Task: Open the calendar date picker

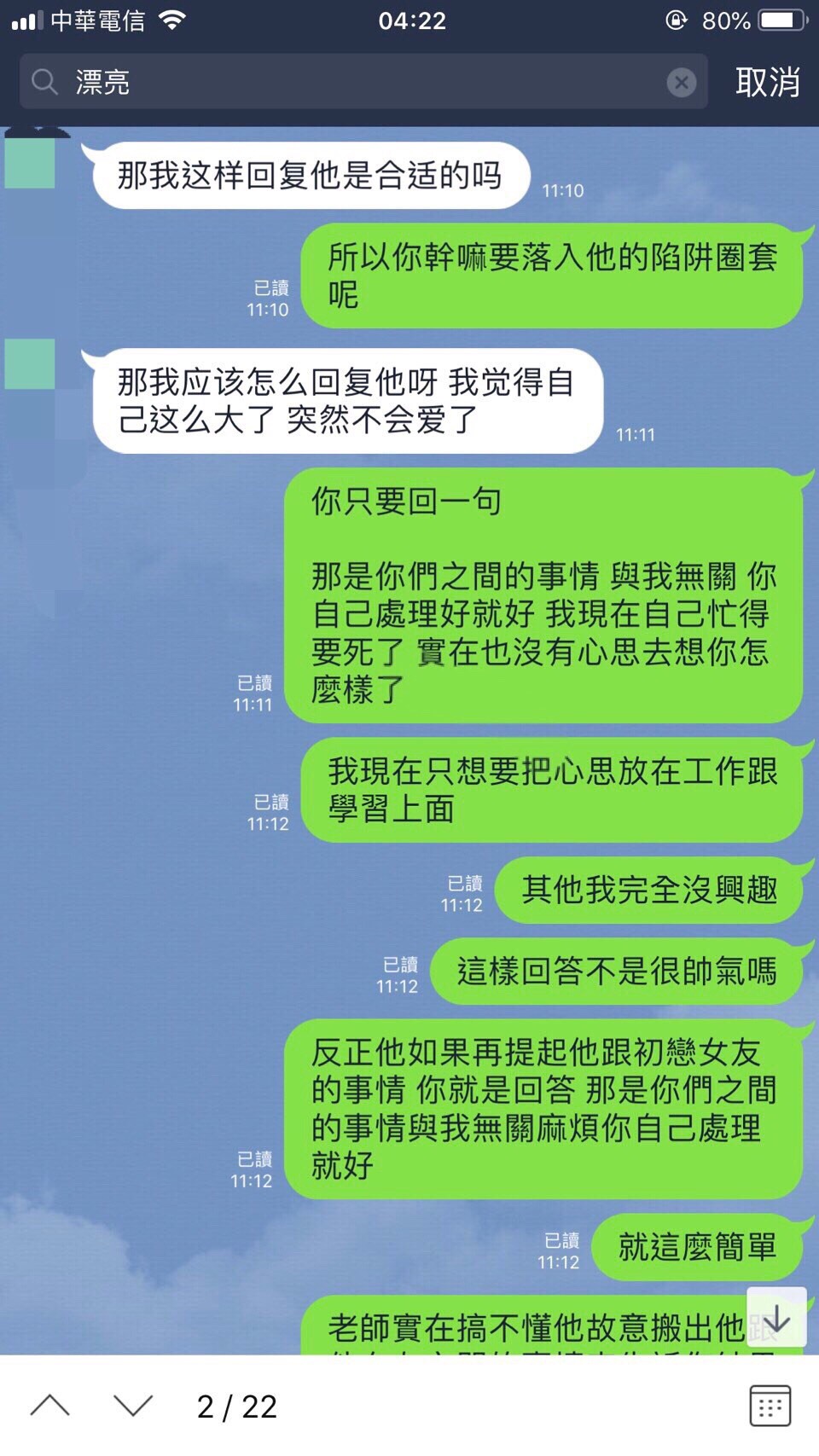Action: [770, 1406]
